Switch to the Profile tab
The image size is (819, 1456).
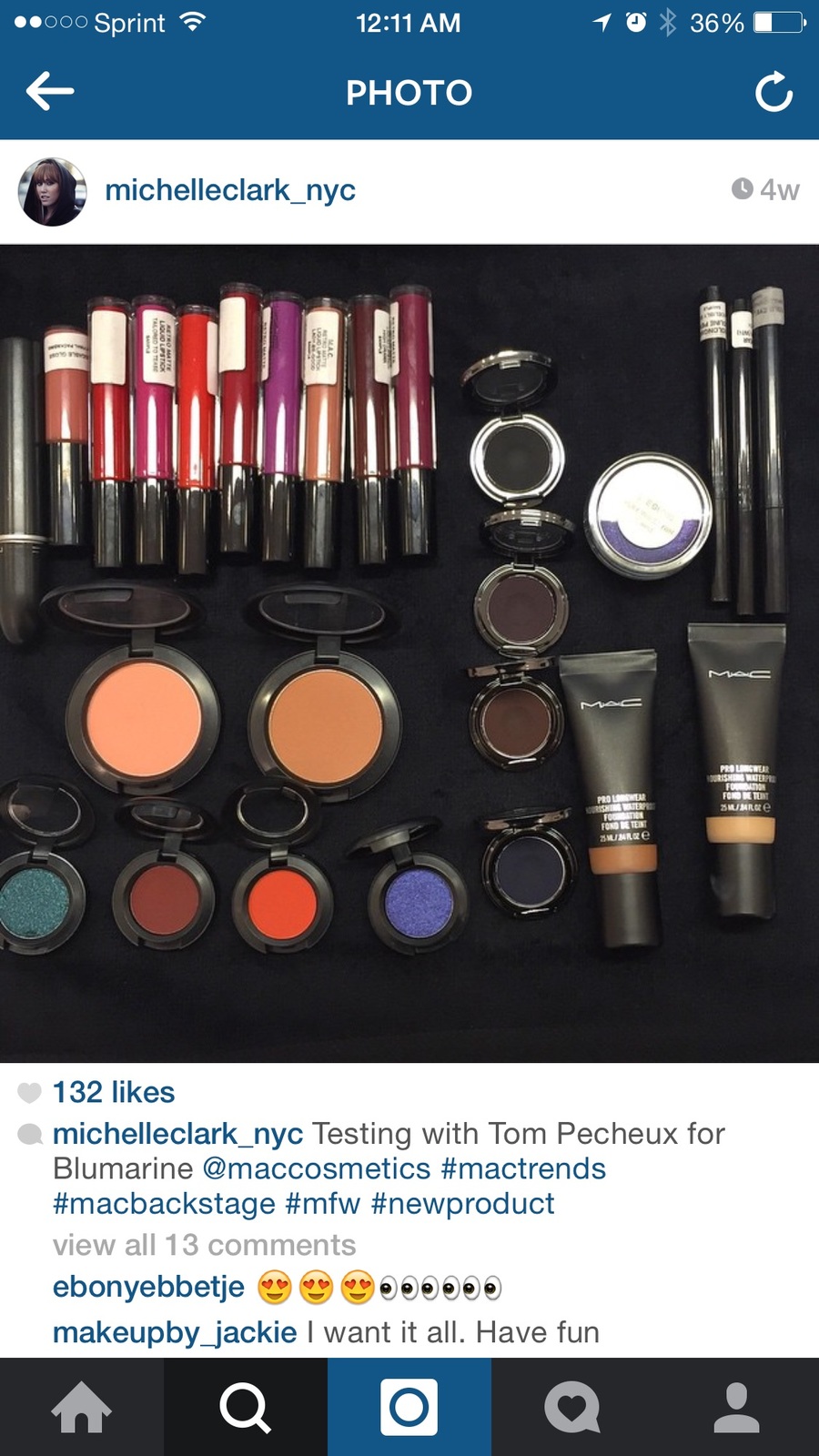(737, 1407)
